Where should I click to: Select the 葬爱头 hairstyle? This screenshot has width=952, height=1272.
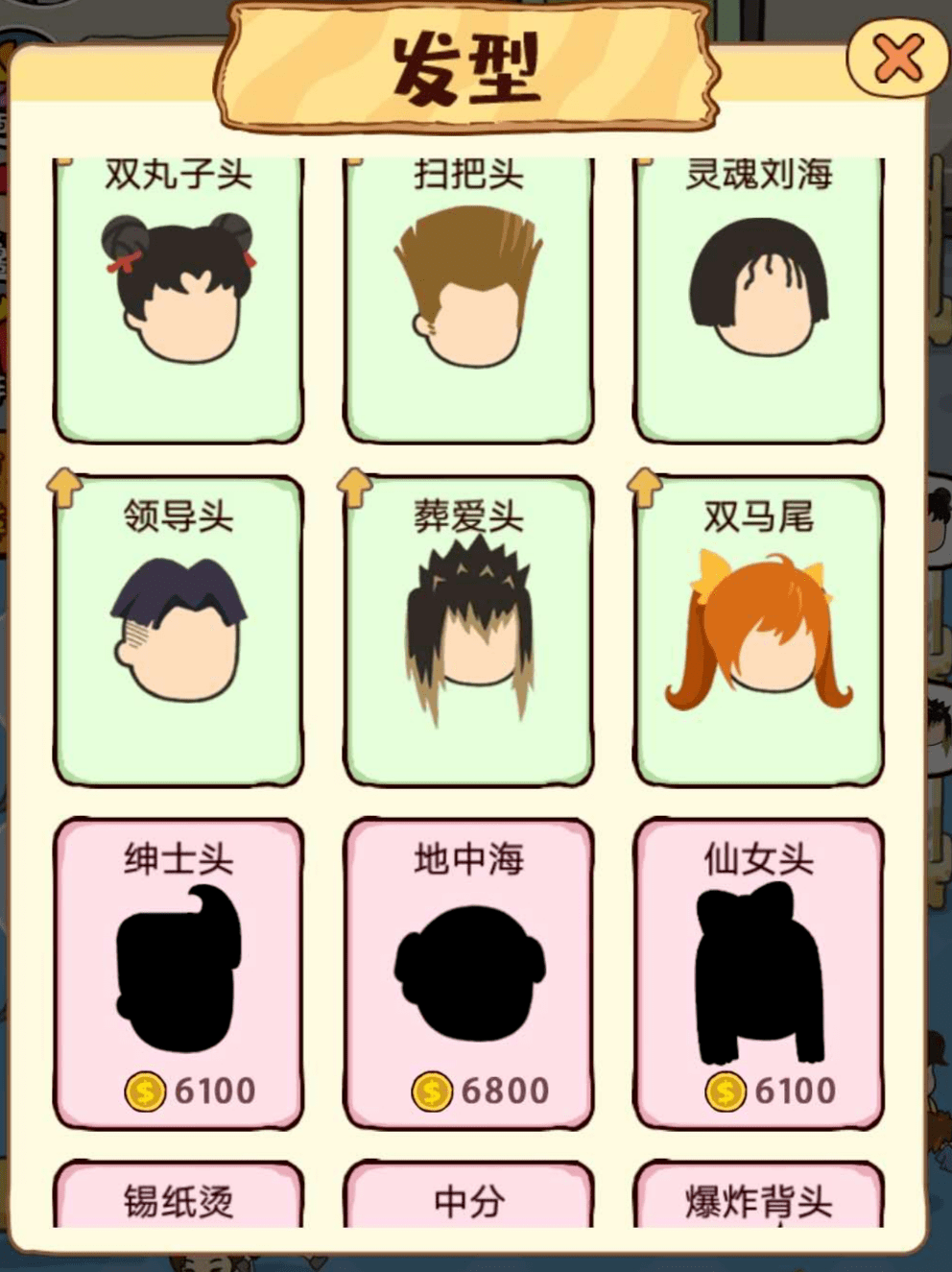tap(468, 629)
